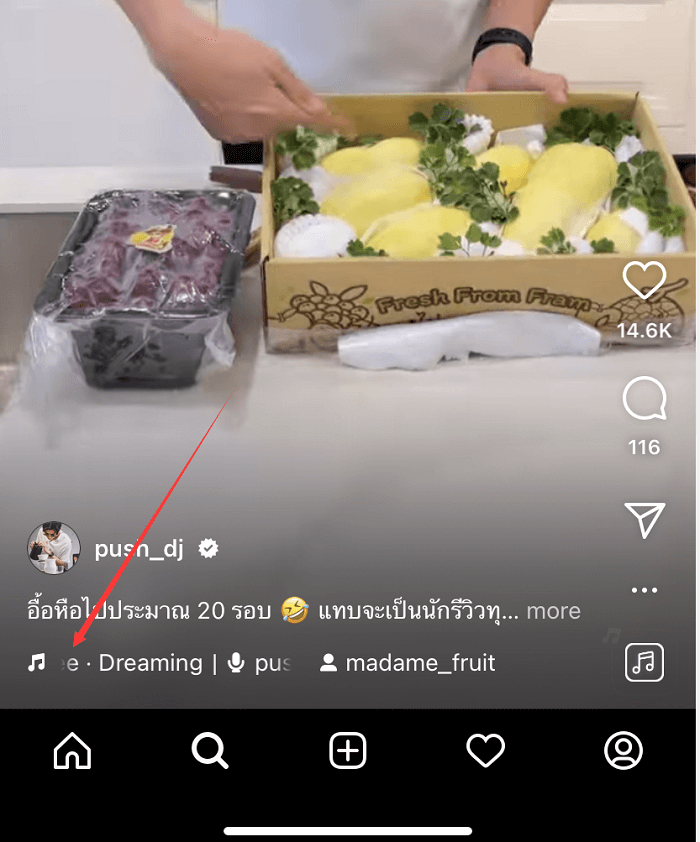This screenshot has width=700, height=842.
Task: Share this reel via paper plane icon
Action: pyautogui.click(x=644, y=519)
